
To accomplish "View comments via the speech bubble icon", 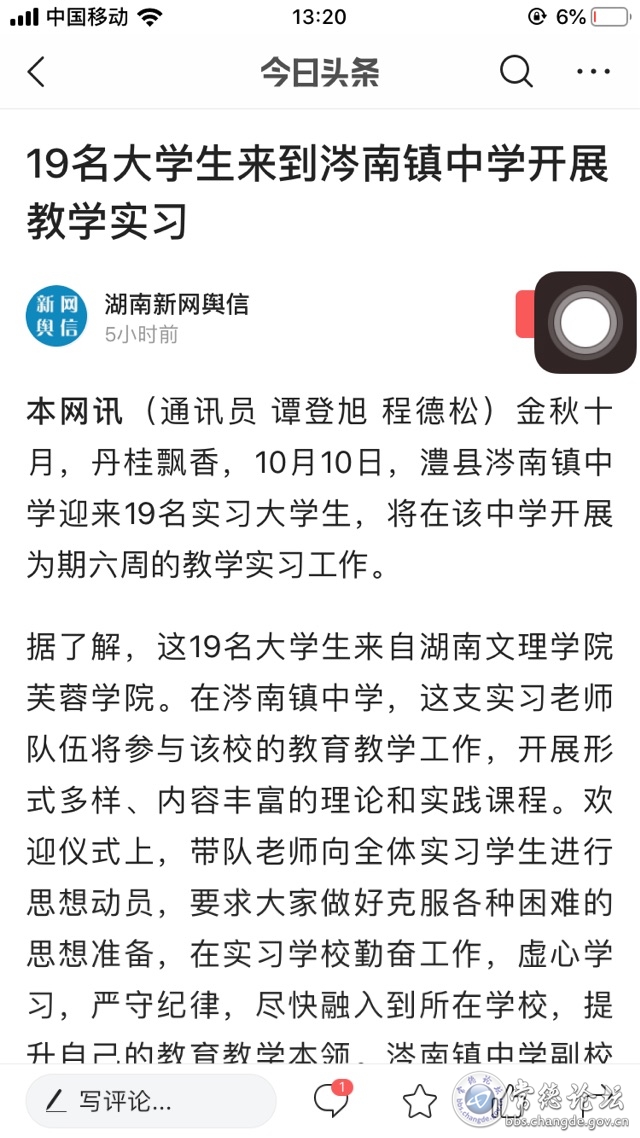I will 330,1100.
